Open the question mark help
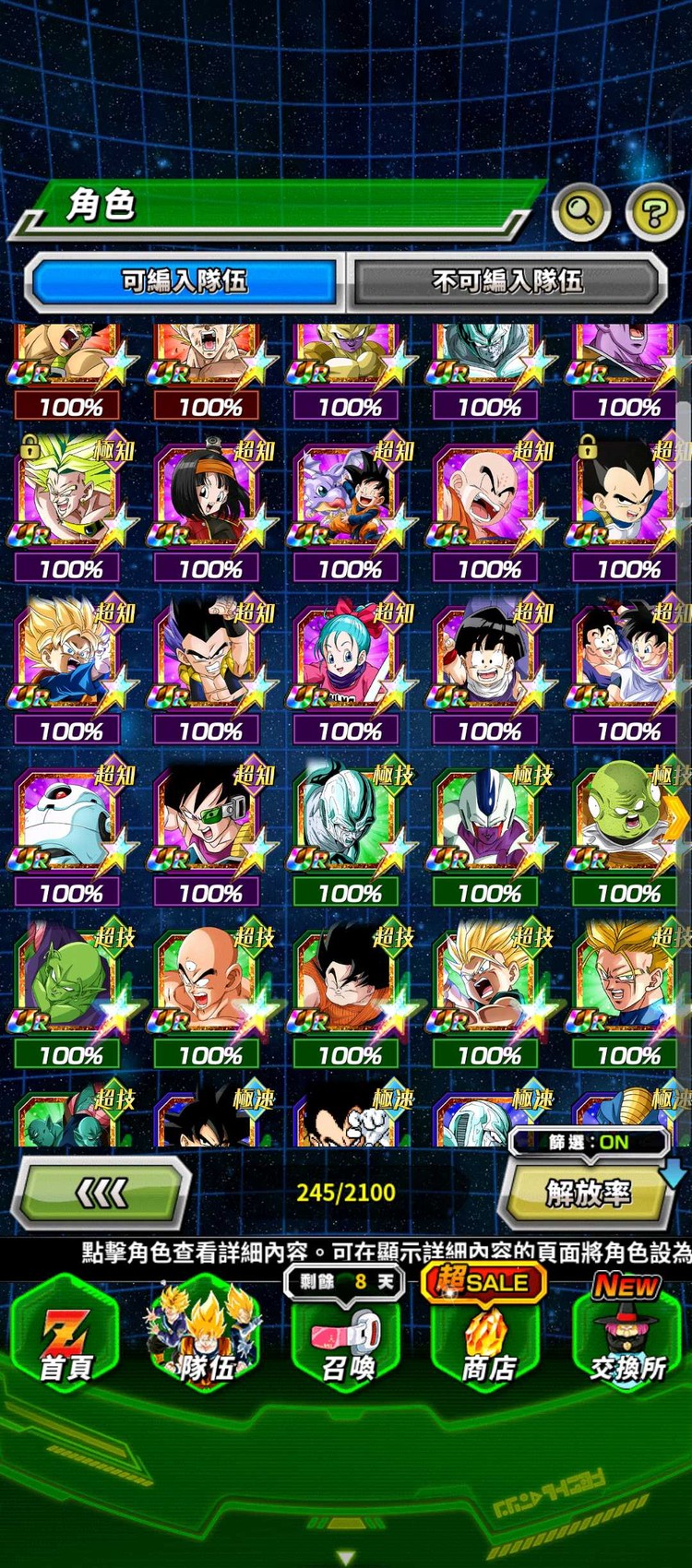The height and width of the screenshot is (1568, 692). coord(654,213)
